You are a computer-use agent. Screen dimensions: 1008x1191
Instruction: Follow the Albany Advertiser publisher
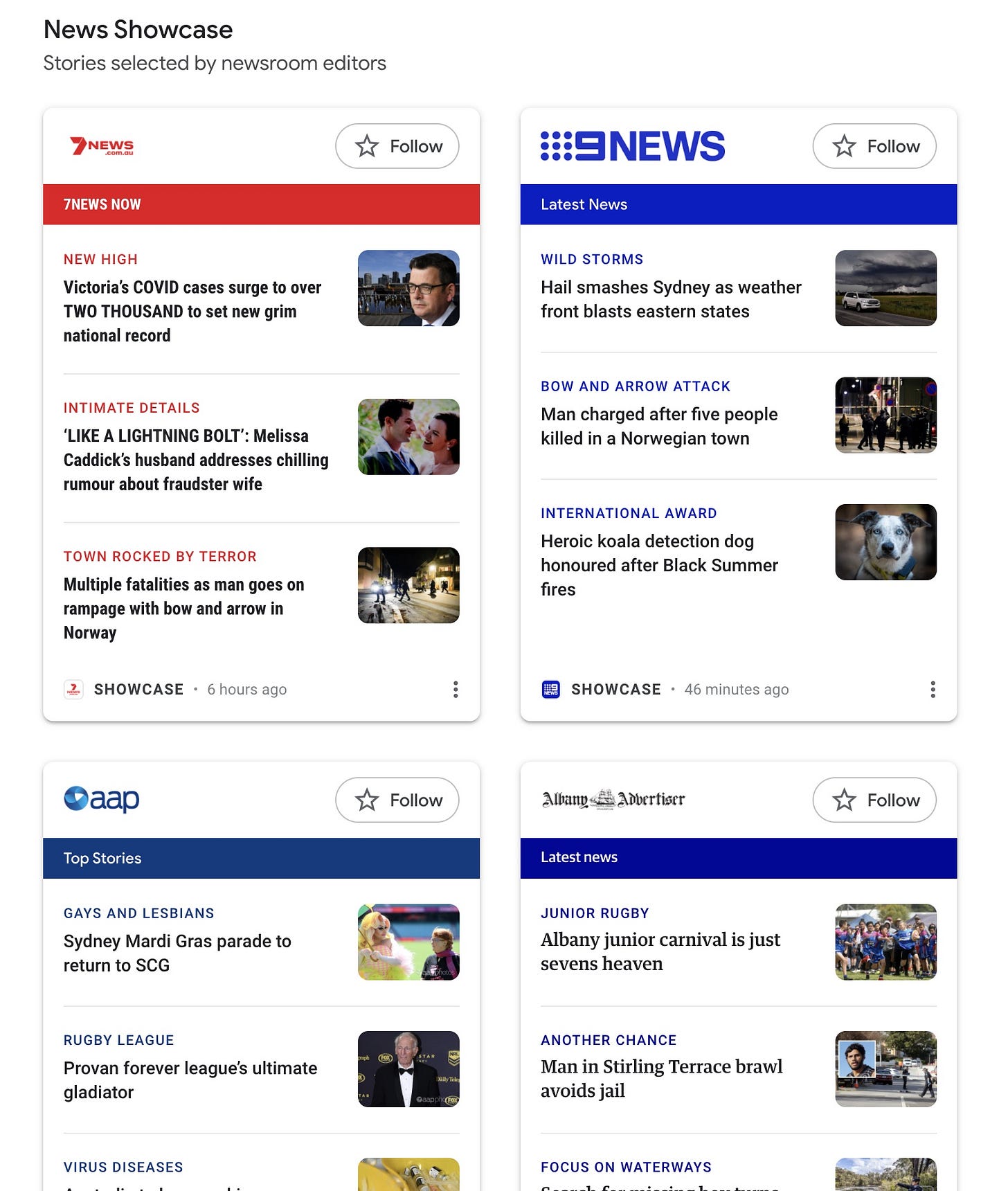[x=874, y=800]
